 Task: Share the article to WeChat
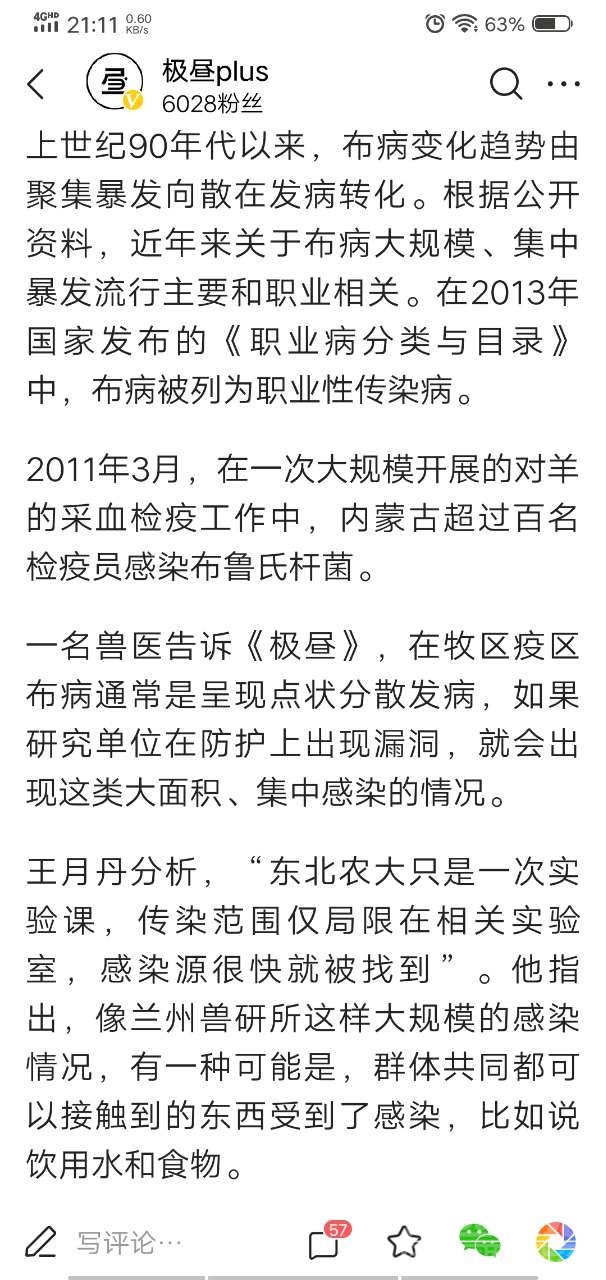pyautogui.click(x=480, y=1242)
